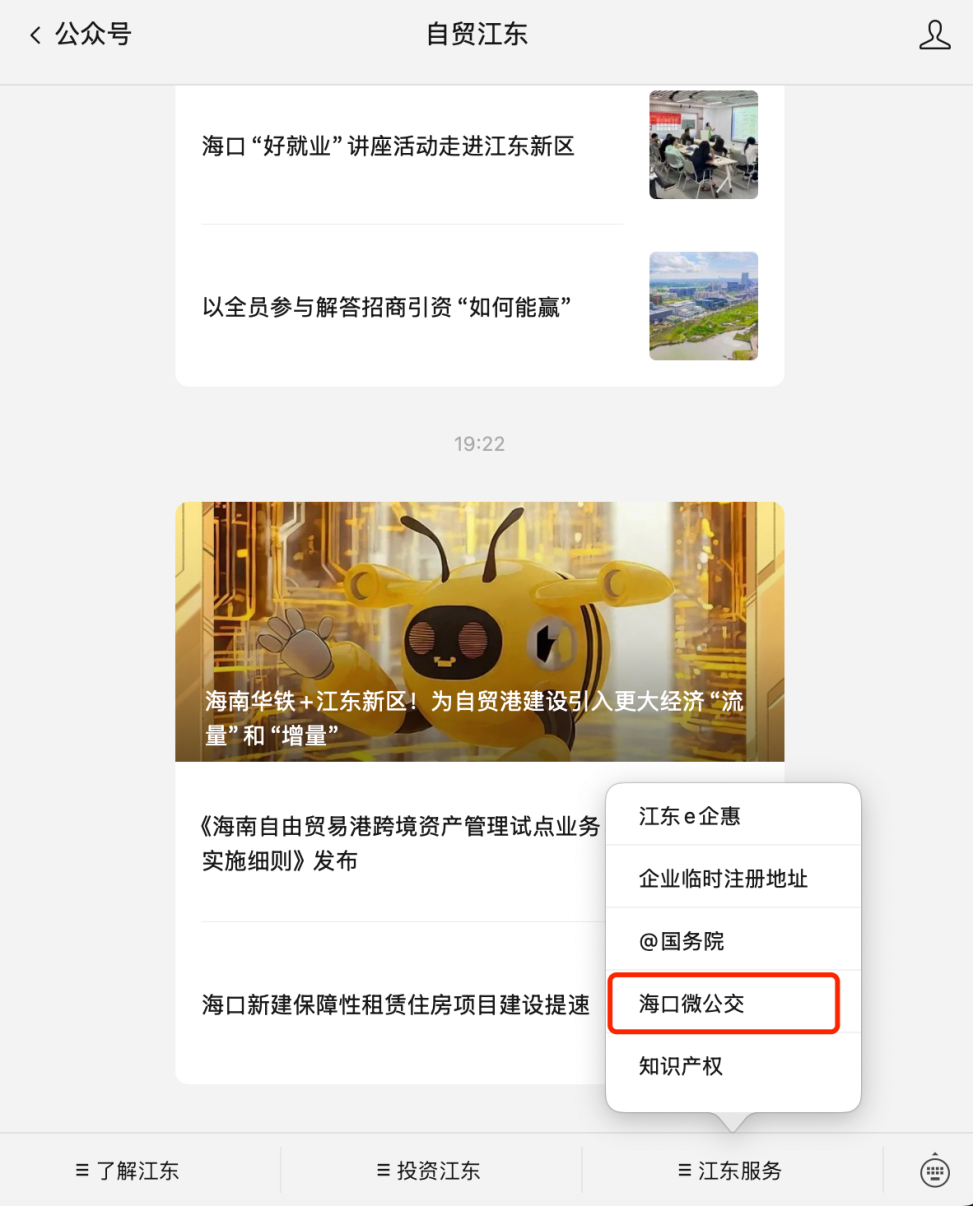Expand the 投资江东 bottom menu
The height and width of the screenshot is (1206, 973).
click(429, 1170)
